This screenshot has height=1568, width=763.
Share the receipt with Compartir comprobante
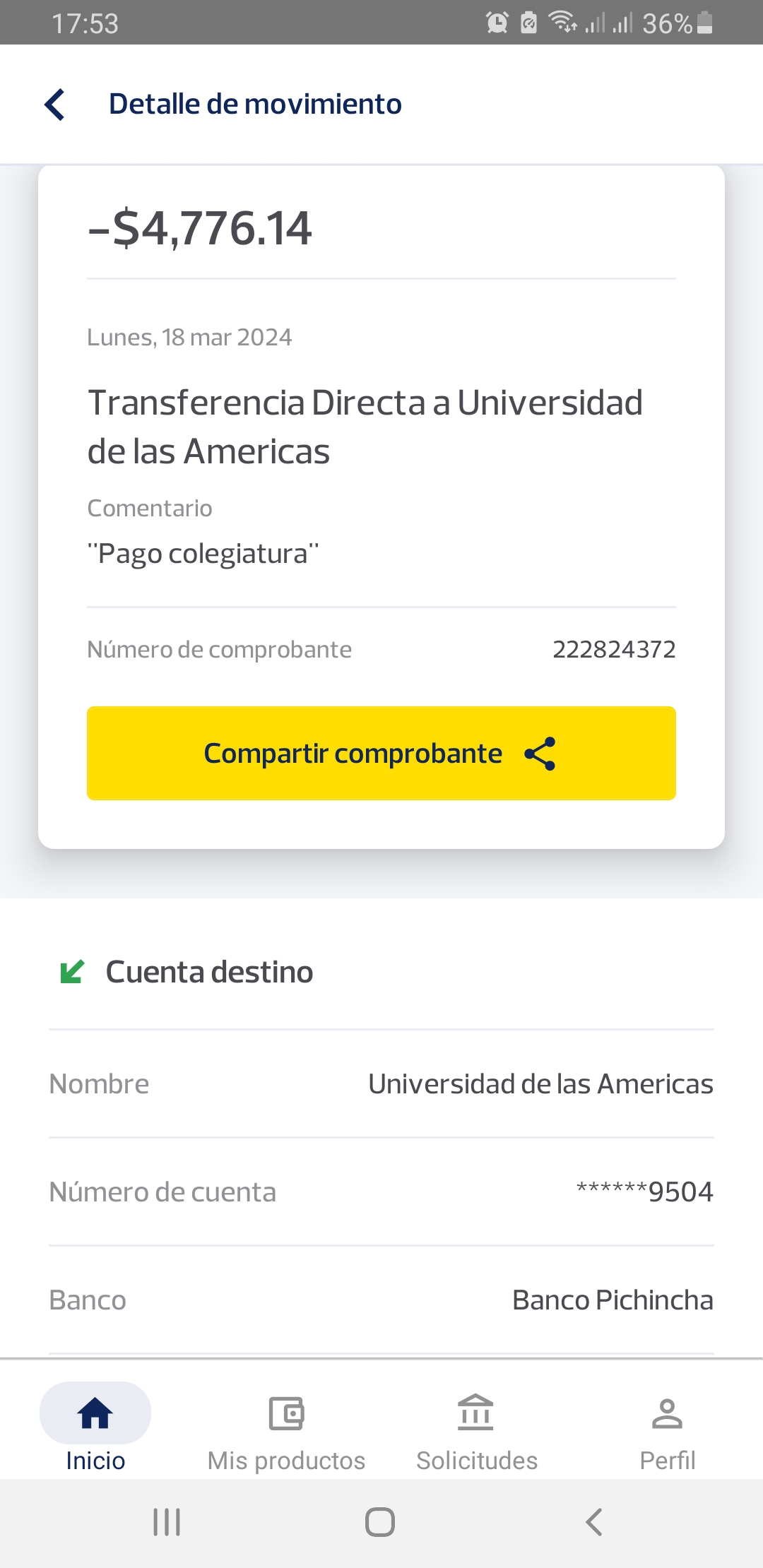(x=381, y=753)
